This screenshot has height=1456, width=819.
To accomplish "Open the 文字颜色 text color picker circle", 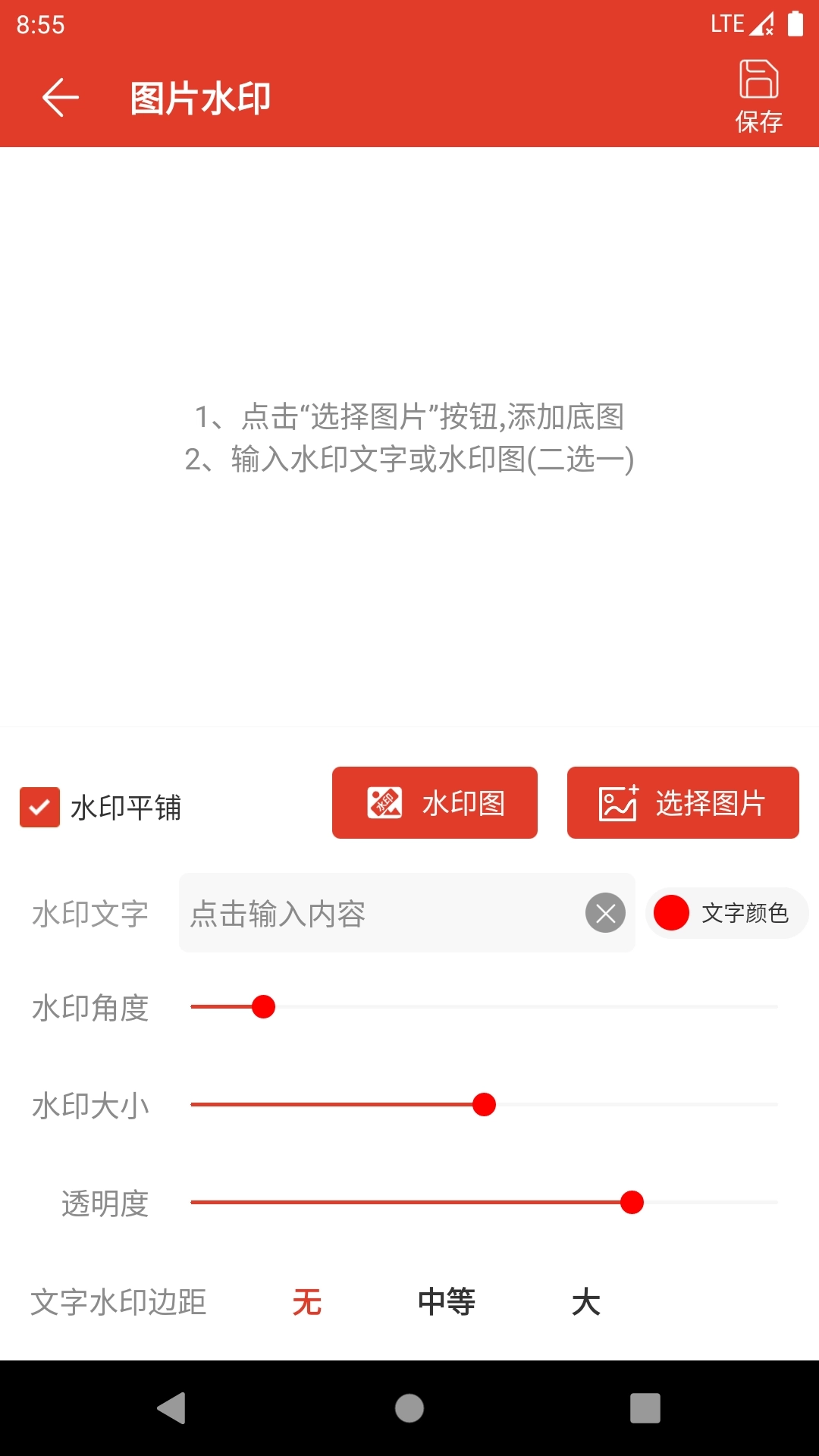I will tap(670, 913).
